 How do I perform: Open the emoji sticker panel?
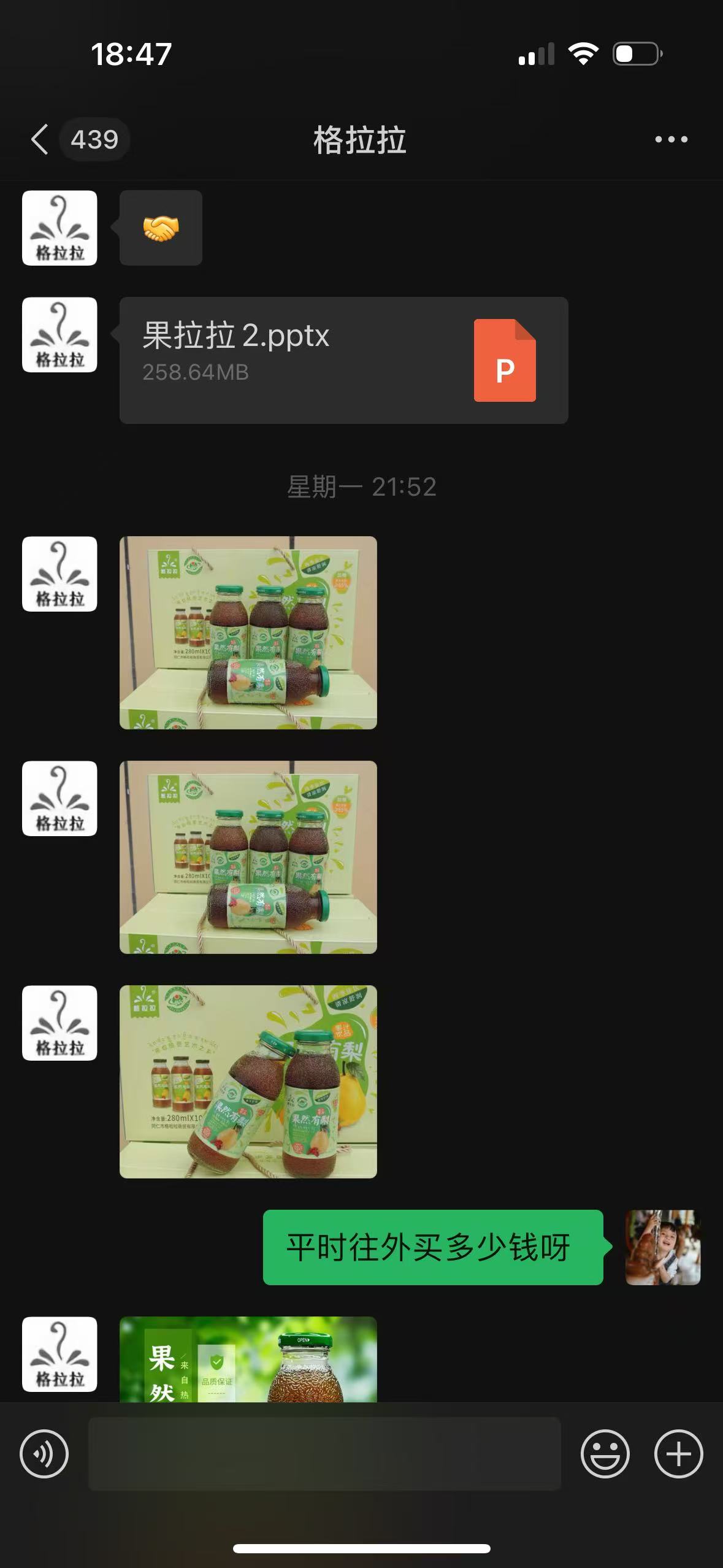coord(605,1453)
